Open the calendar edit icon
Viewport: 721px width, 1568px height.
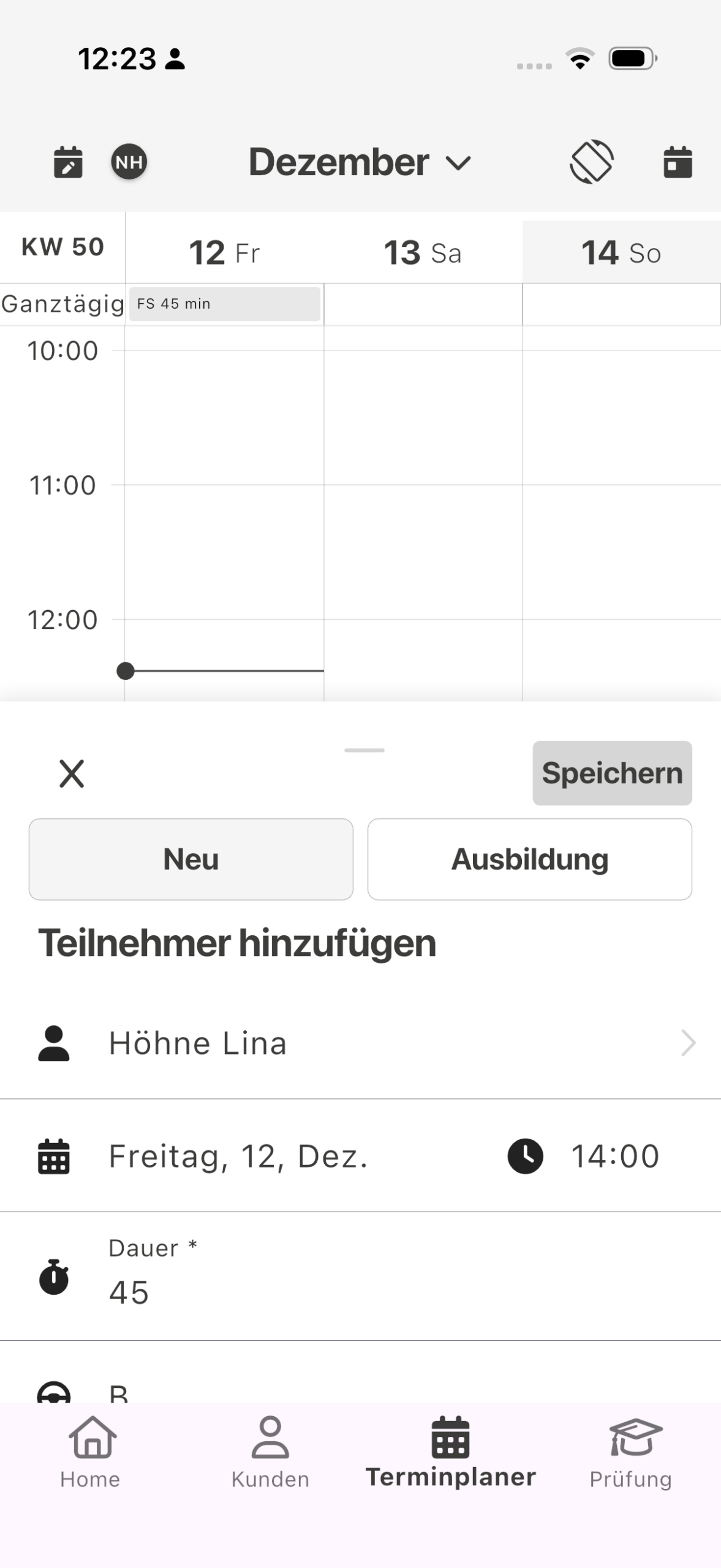[x=68, y=162]
